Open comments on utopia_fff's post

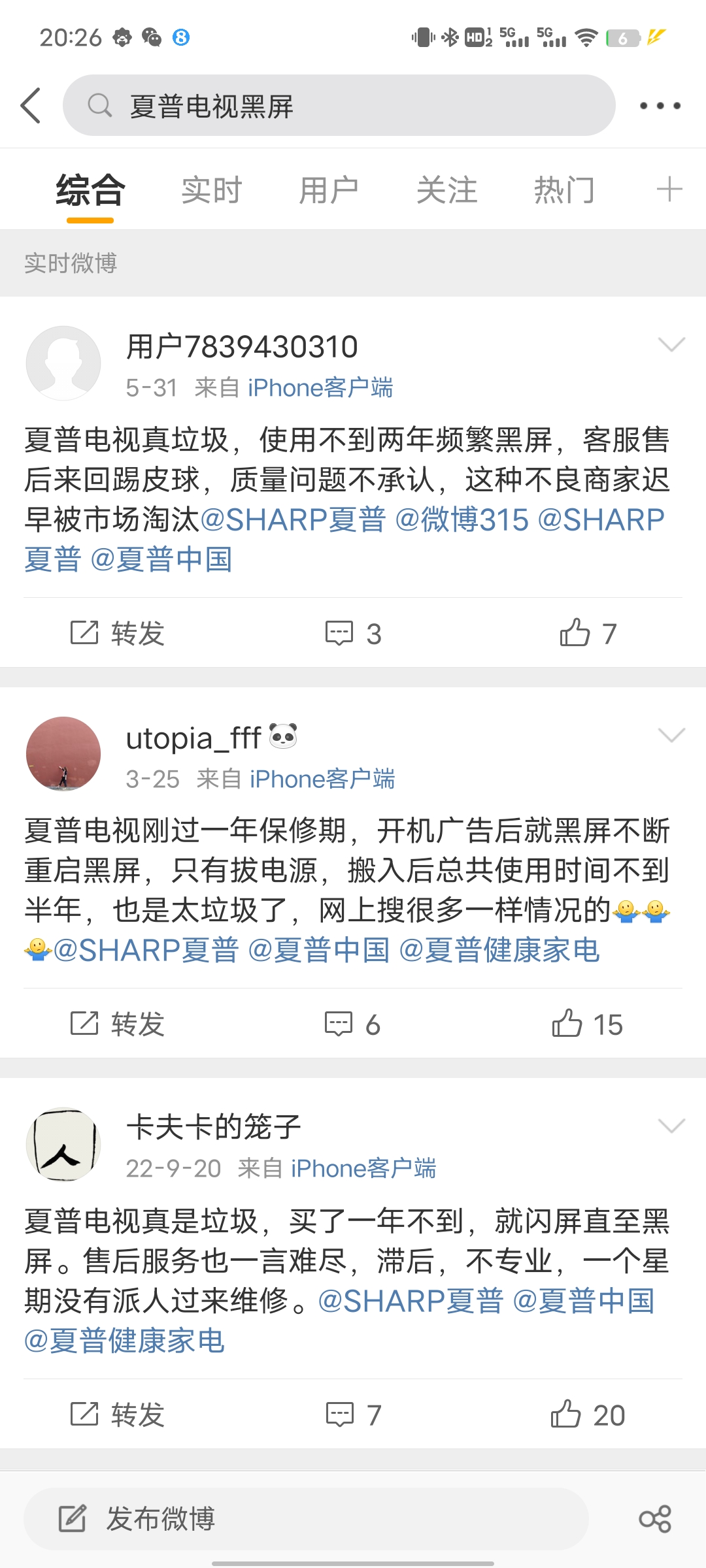tap(353, 1024)
